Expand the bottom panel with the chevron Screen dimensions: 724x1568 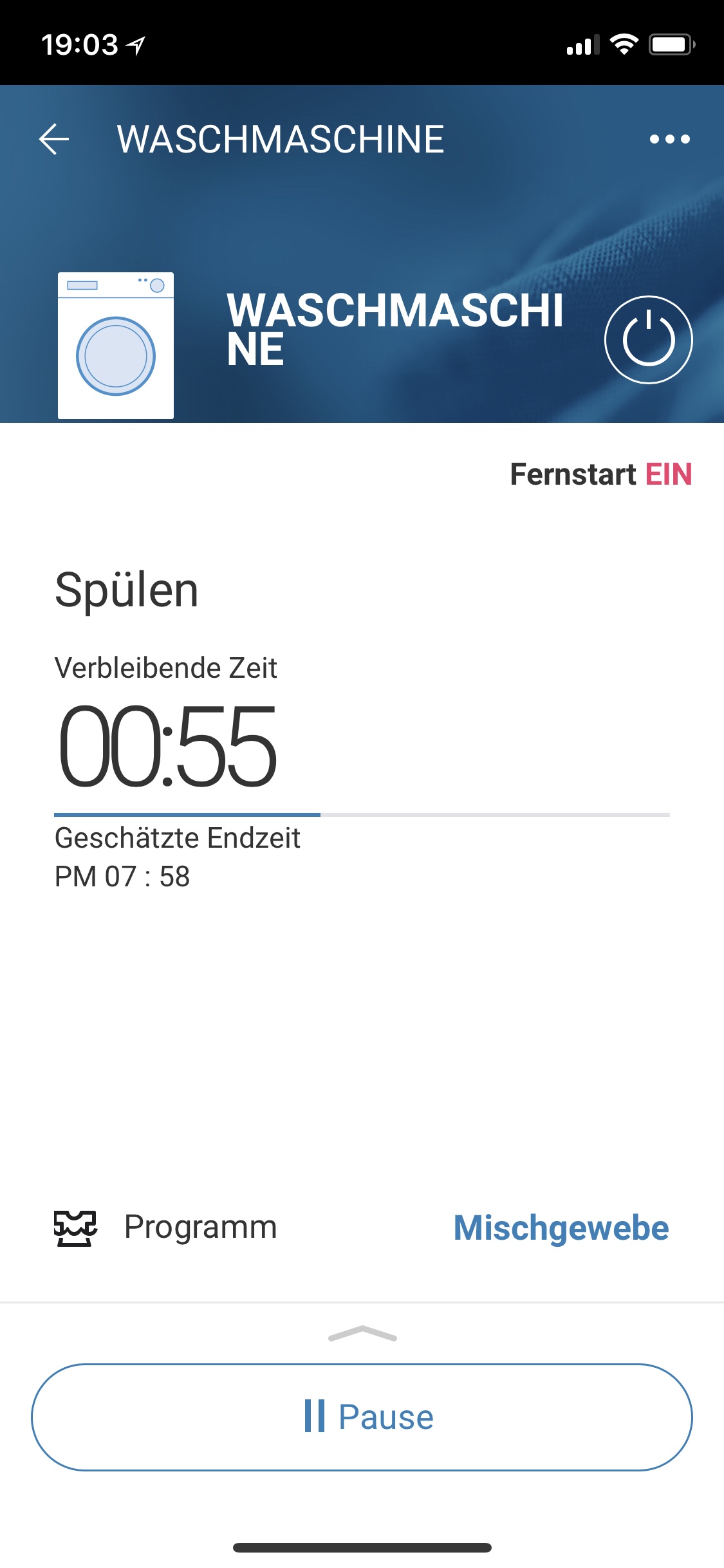click(362, 1334)
